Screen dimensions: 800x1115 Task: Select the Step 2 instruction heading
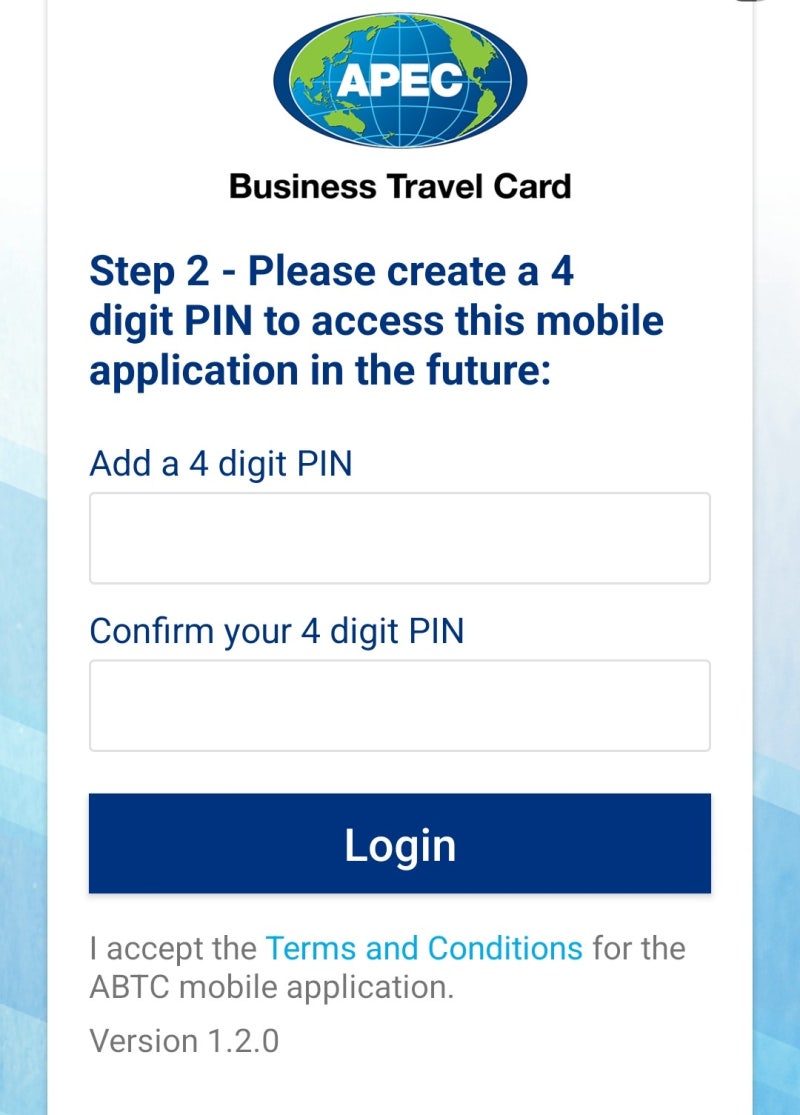(377, 320)
